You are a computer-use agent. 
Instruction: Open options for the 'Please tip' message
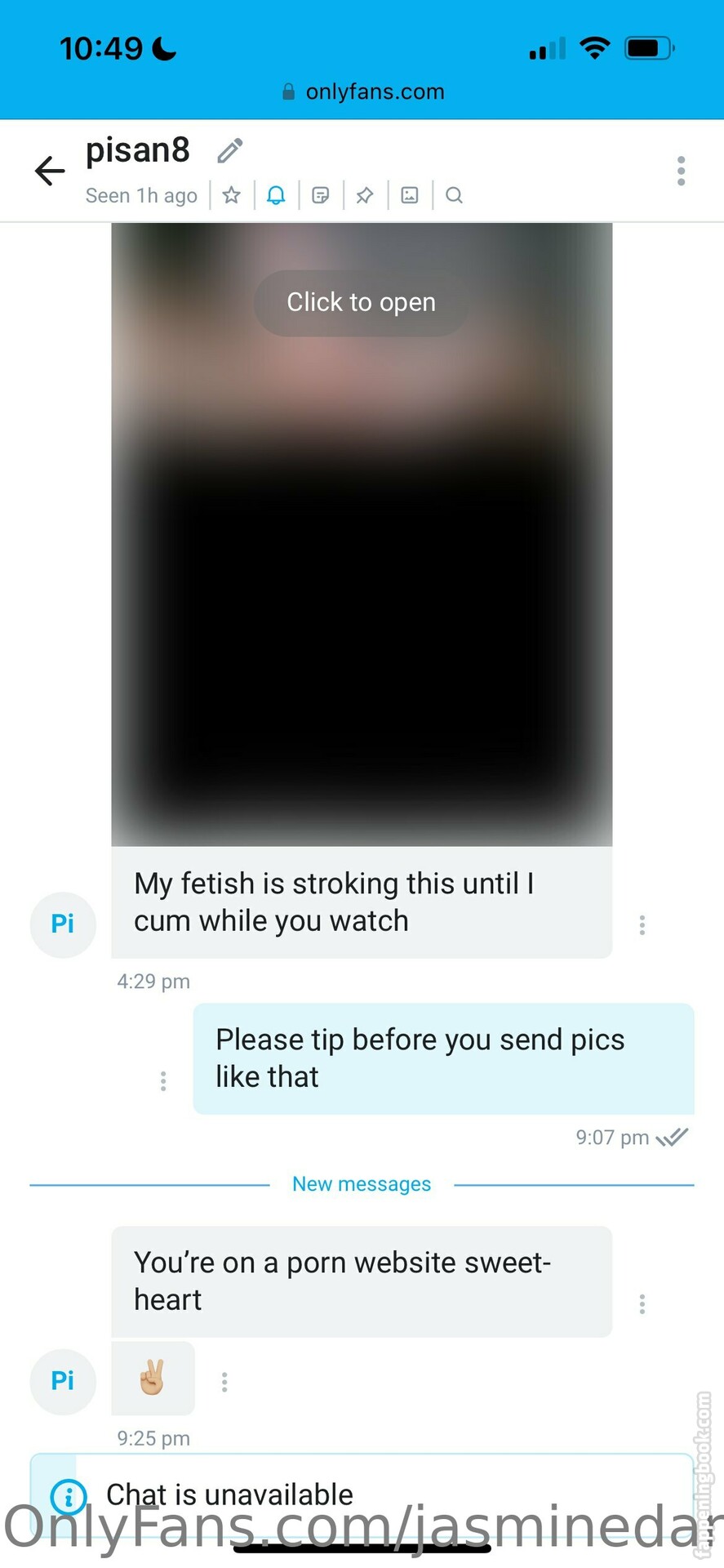point(163,1081)
